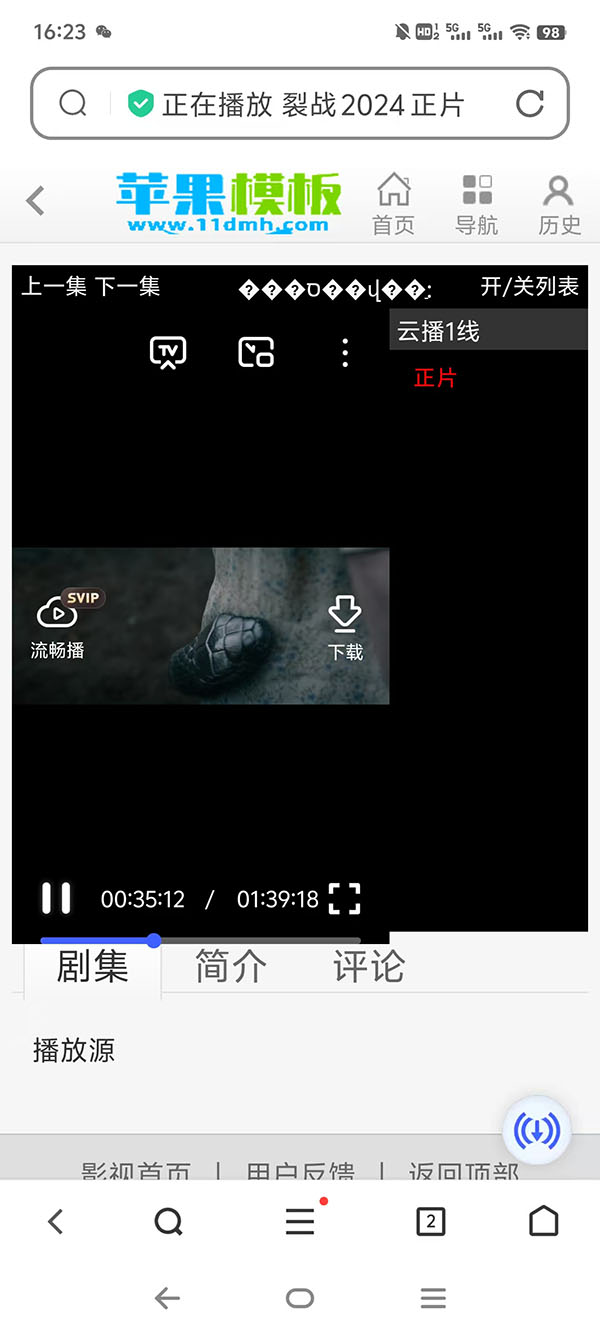Select the 正片 episode in list
Screen dimensions: 600x1333
[x=435, y=378]
